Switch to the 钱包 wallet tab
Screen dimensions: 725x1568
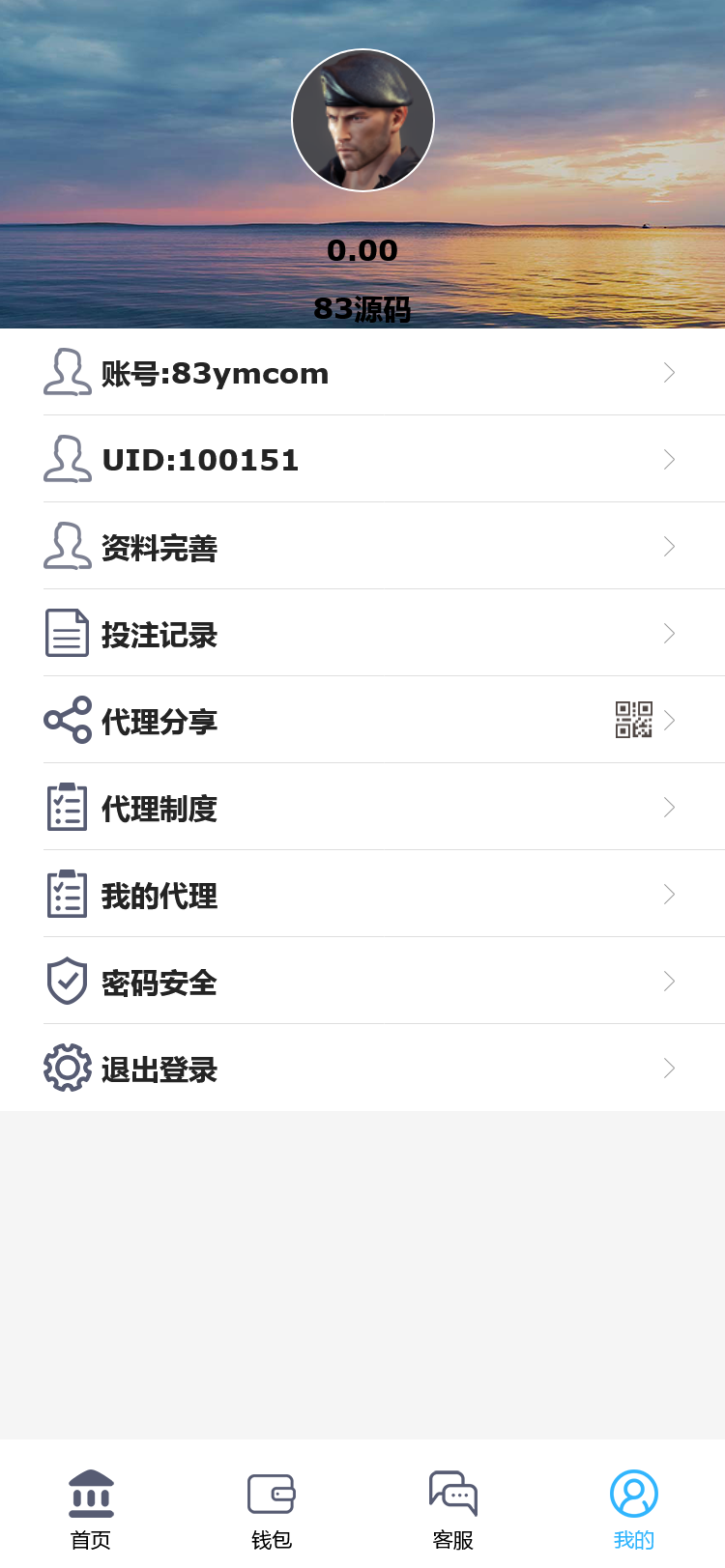point(272,1509)
